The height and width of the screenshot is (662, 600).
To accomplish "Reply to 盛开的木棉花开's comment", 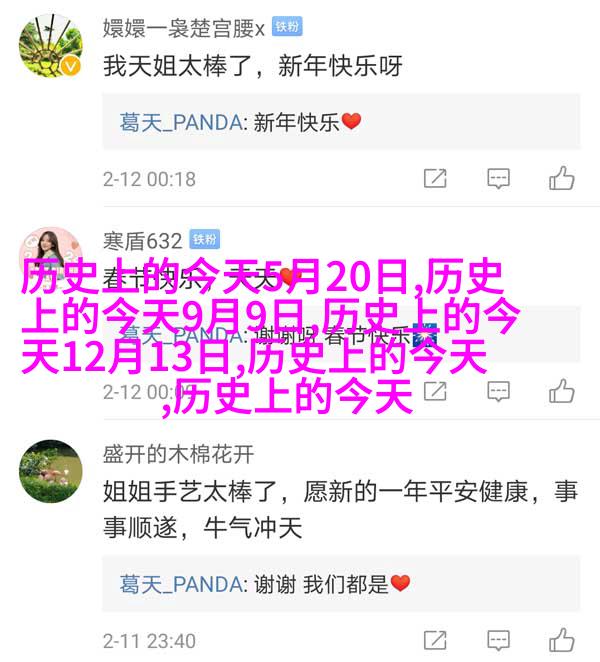I will coord(498,640).
